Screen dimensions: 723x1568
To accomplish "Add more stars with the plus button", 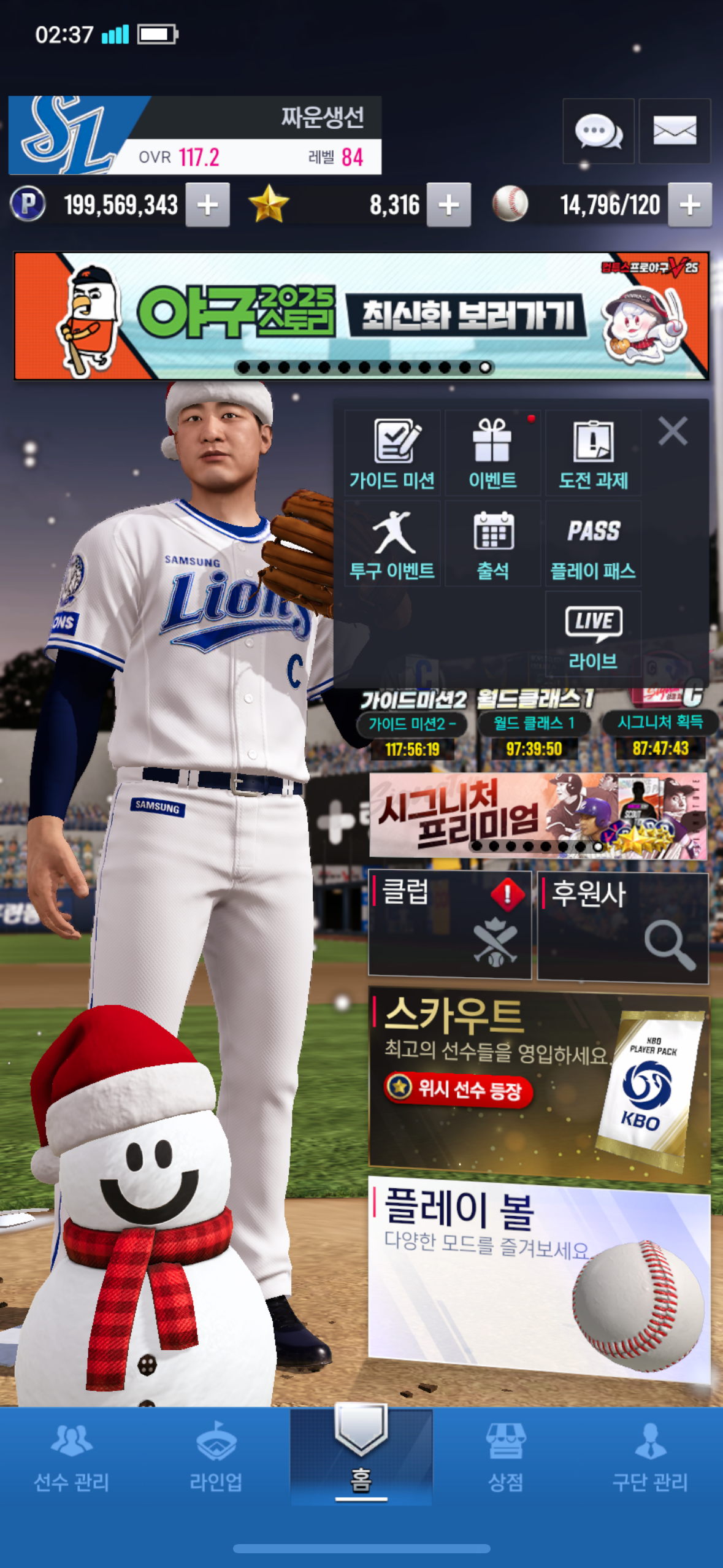I will 449,205.
